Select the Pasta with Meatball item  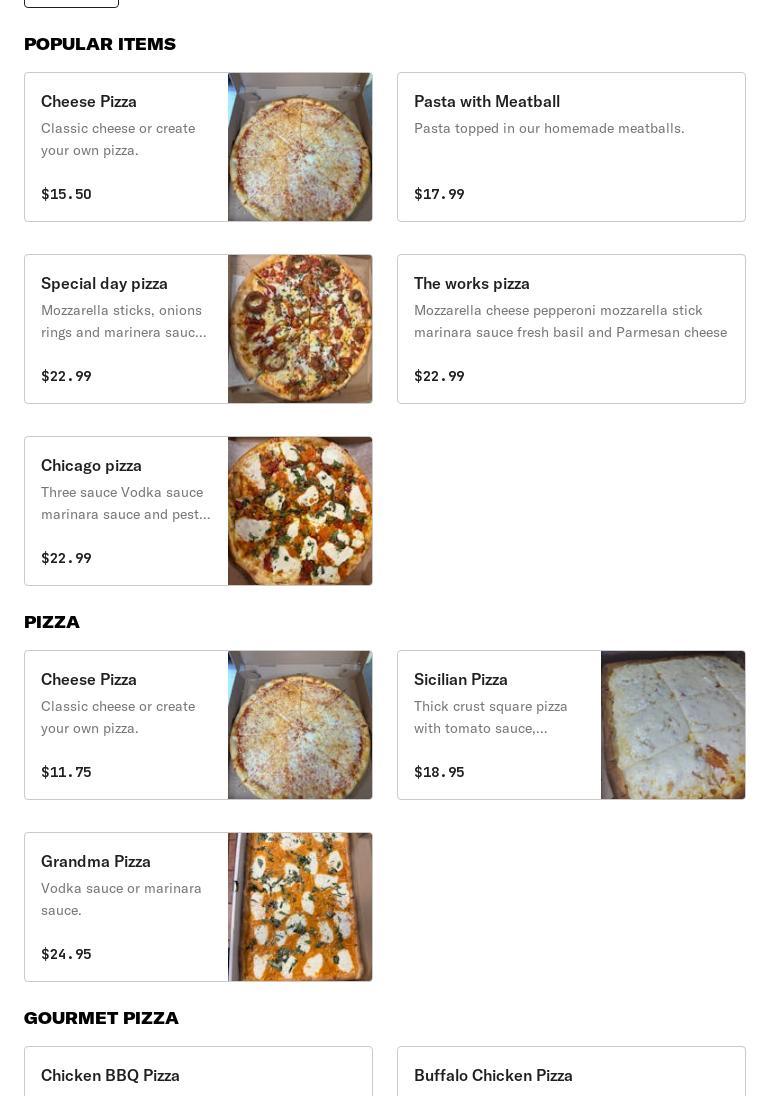(x=571, y=147)
